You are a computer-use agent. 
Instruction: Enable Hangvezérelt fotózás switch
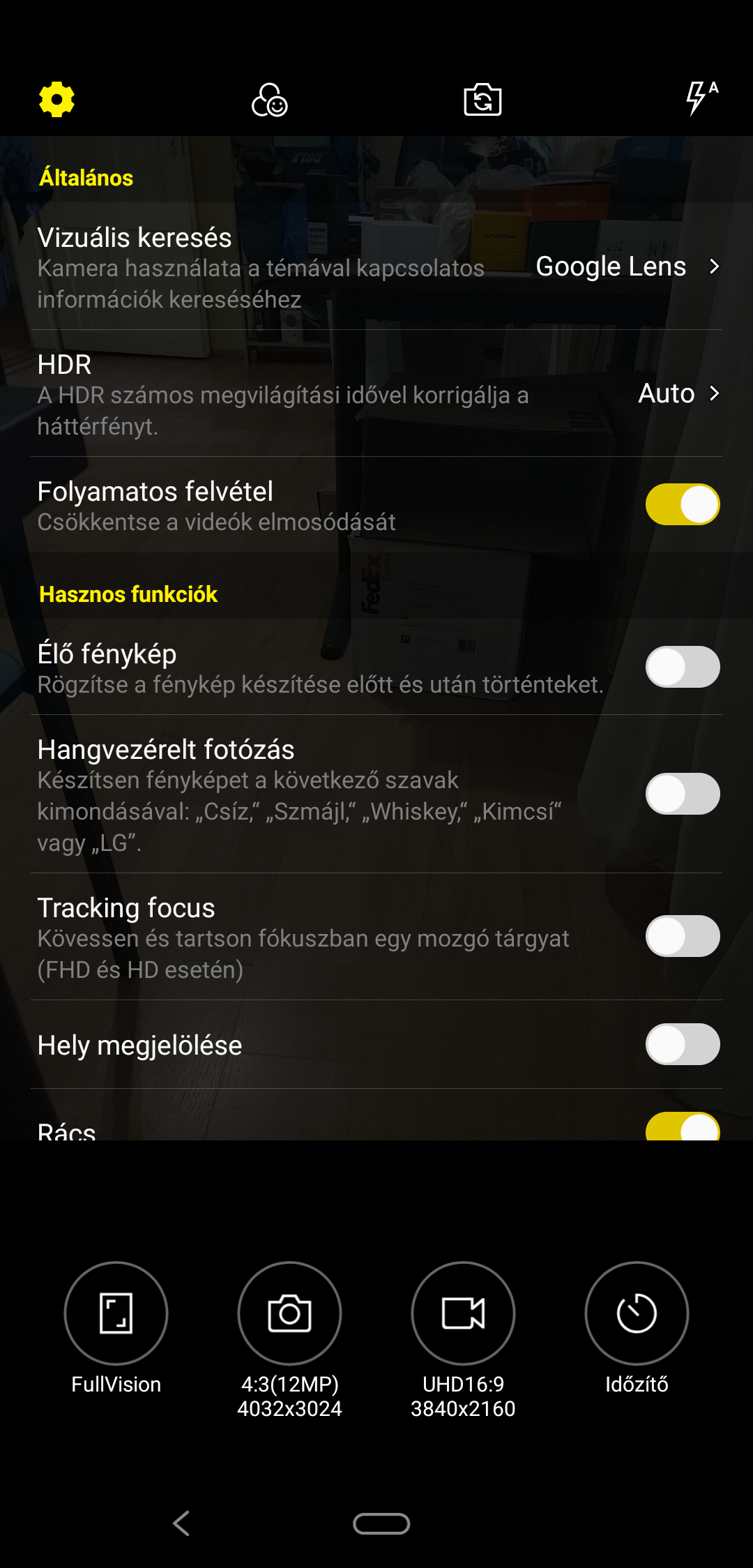click(x=683, y=794)
